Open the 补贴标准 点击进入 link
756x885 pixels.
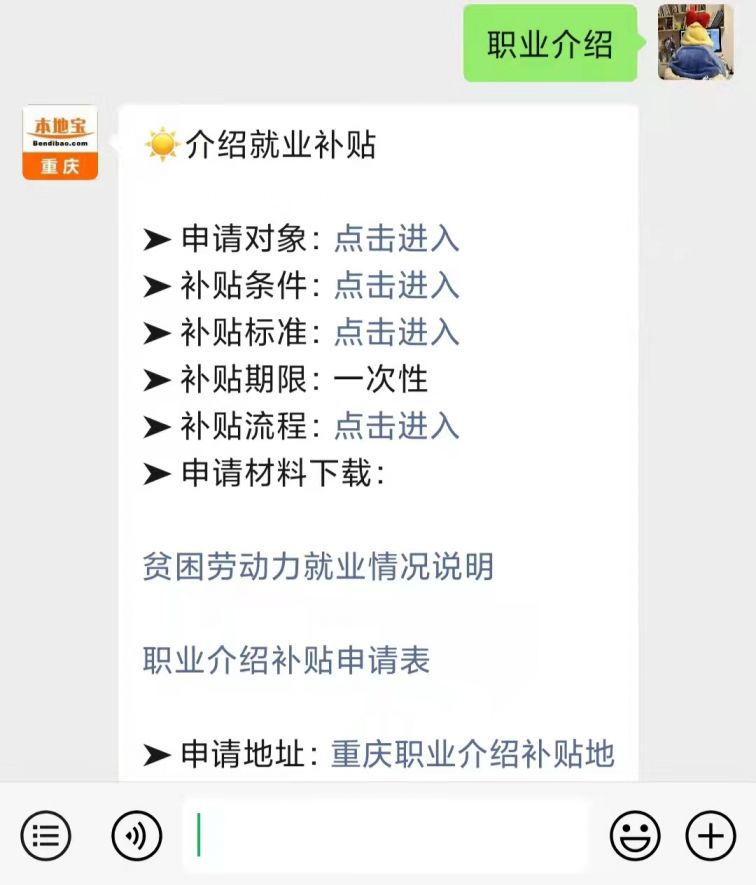click(x=396, y=332)
